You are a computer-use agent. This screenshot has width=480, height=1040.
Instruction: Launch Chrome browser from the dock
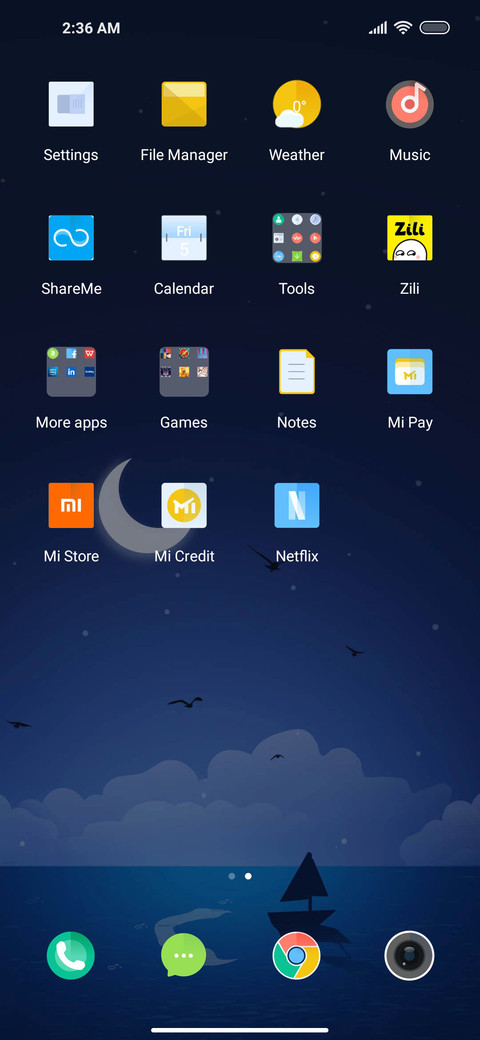(296, 956)
